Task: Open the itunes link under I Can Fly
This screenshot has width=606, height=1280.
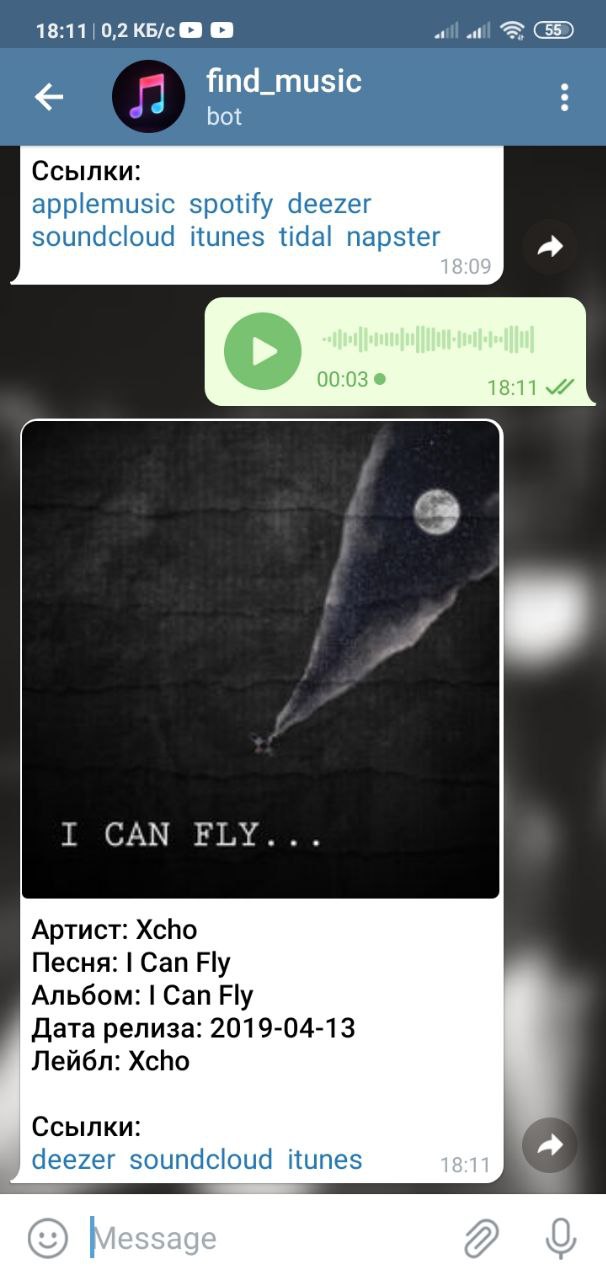Action: (x=325, y=1160)
